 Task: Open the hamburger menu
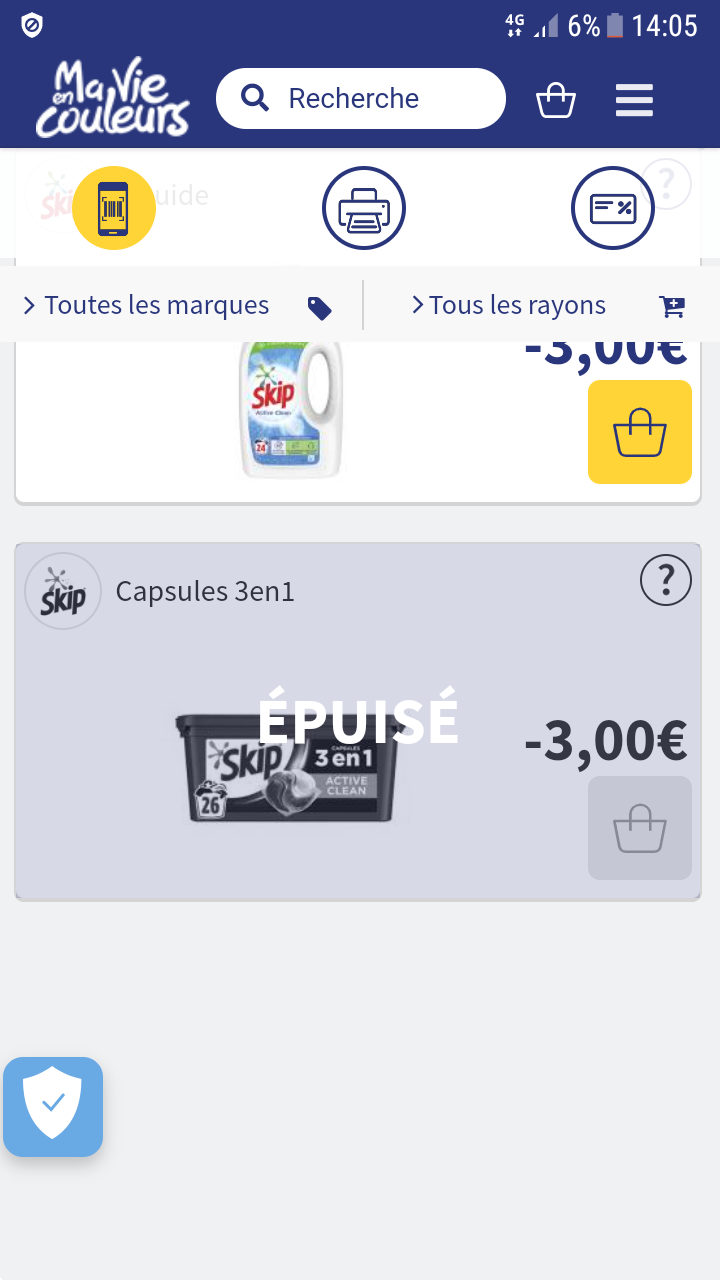(634, 100)
